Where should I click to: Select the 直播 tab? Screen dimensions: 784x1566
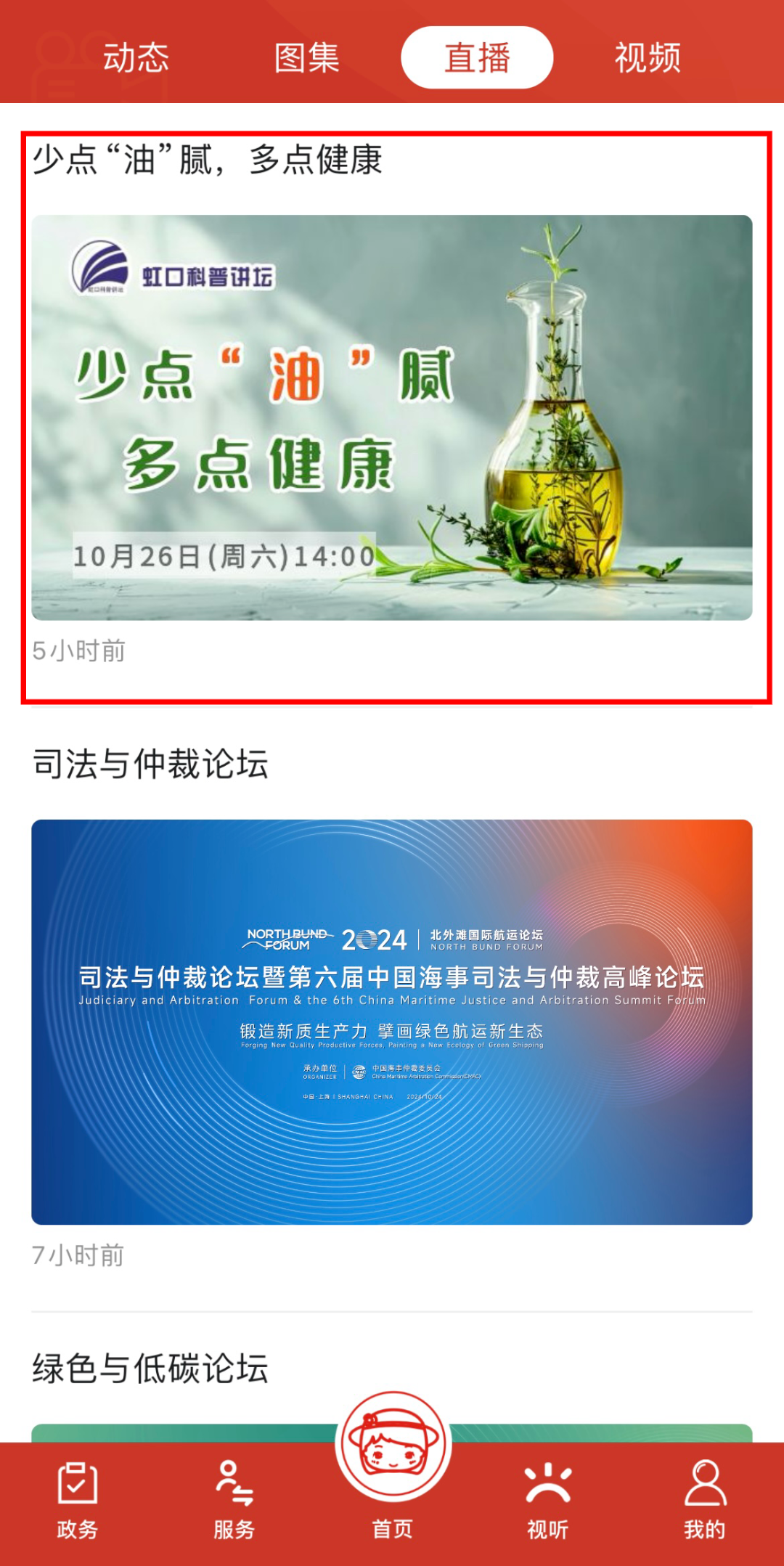(477, 57)
